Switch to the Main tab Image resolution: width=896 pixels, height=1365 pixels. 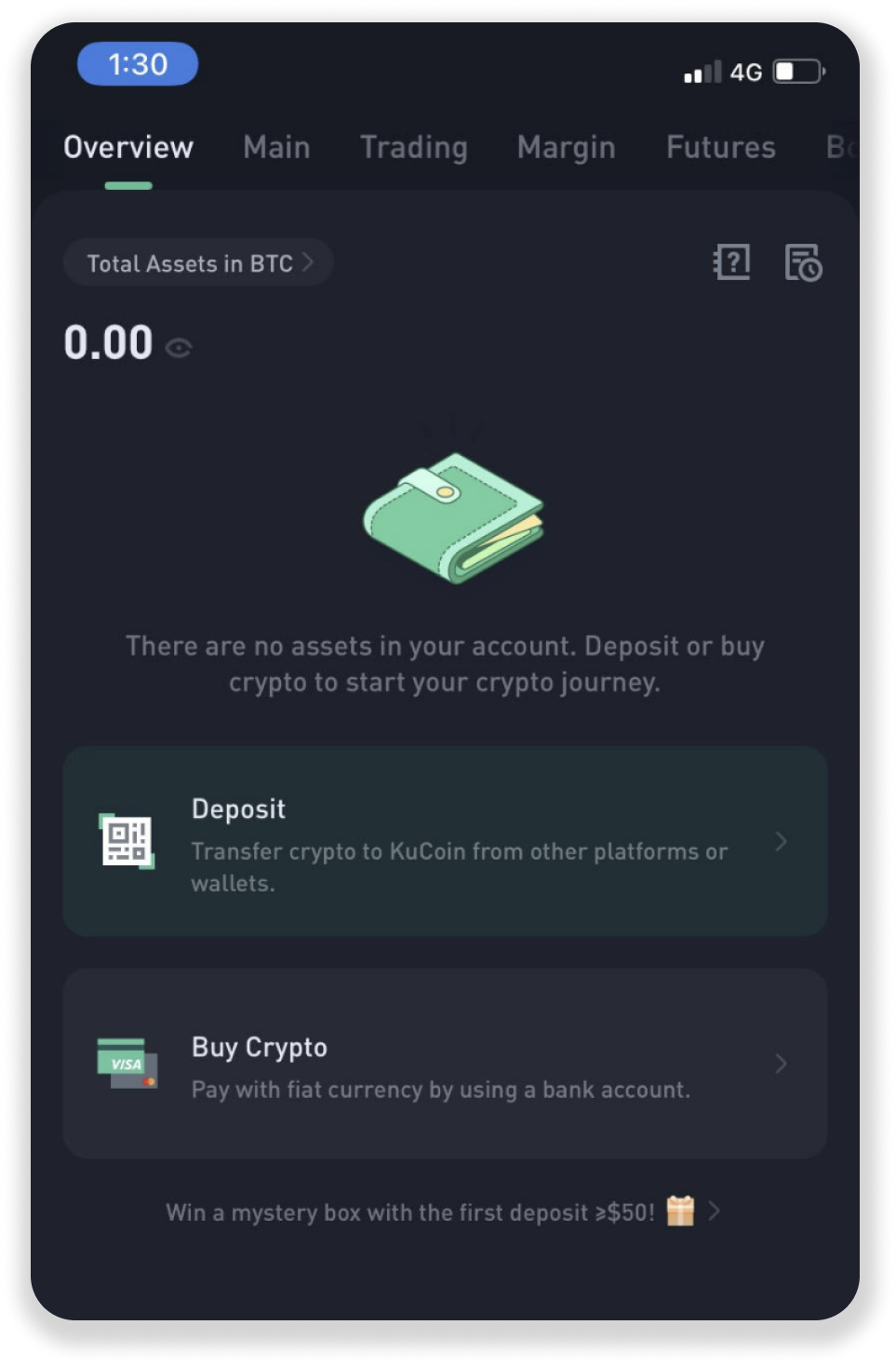pos(276,147)
